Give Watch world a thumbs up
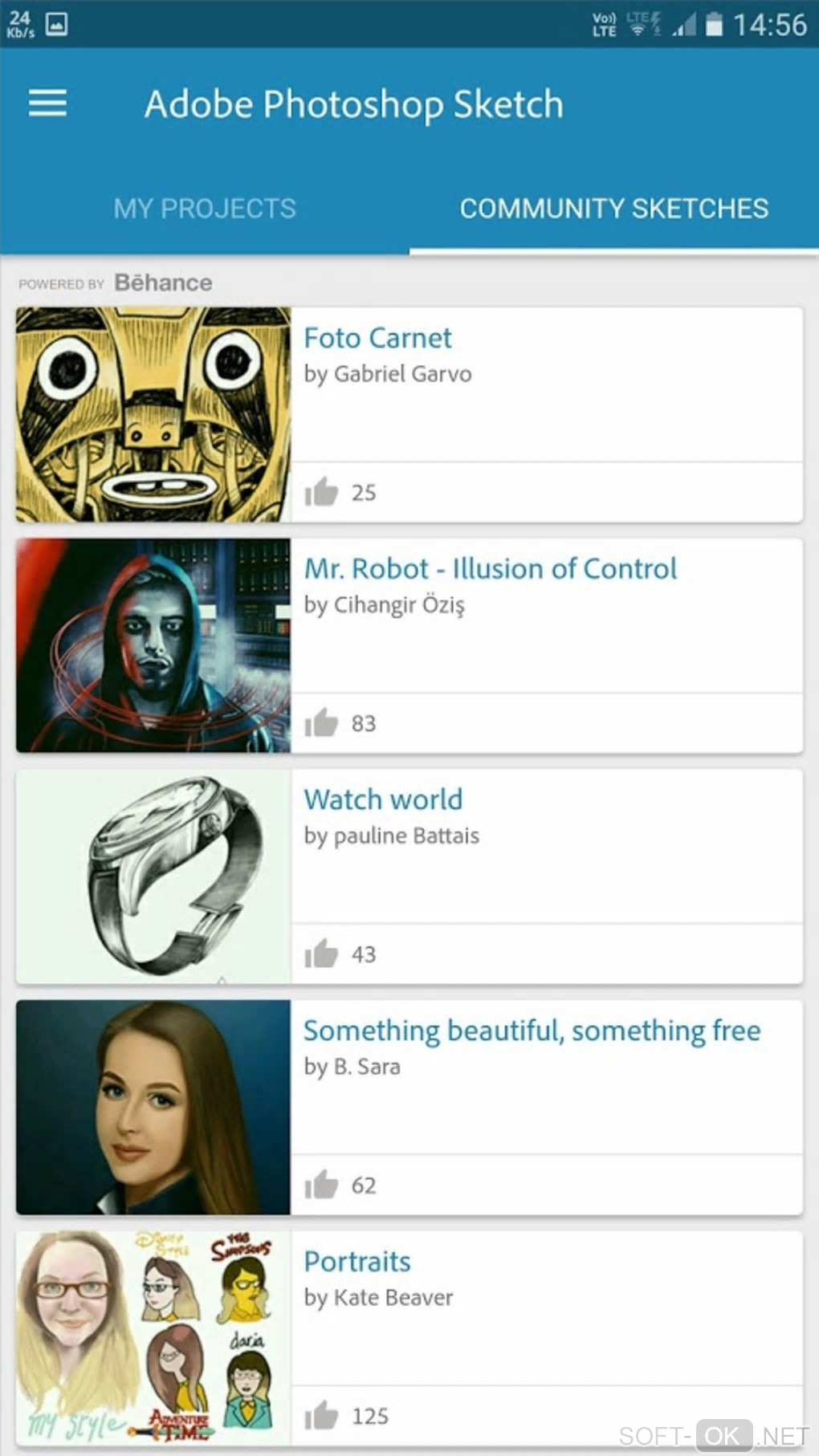Image resolution: width=819 pixels, height=1456 pixels. [x=321, y=954]
